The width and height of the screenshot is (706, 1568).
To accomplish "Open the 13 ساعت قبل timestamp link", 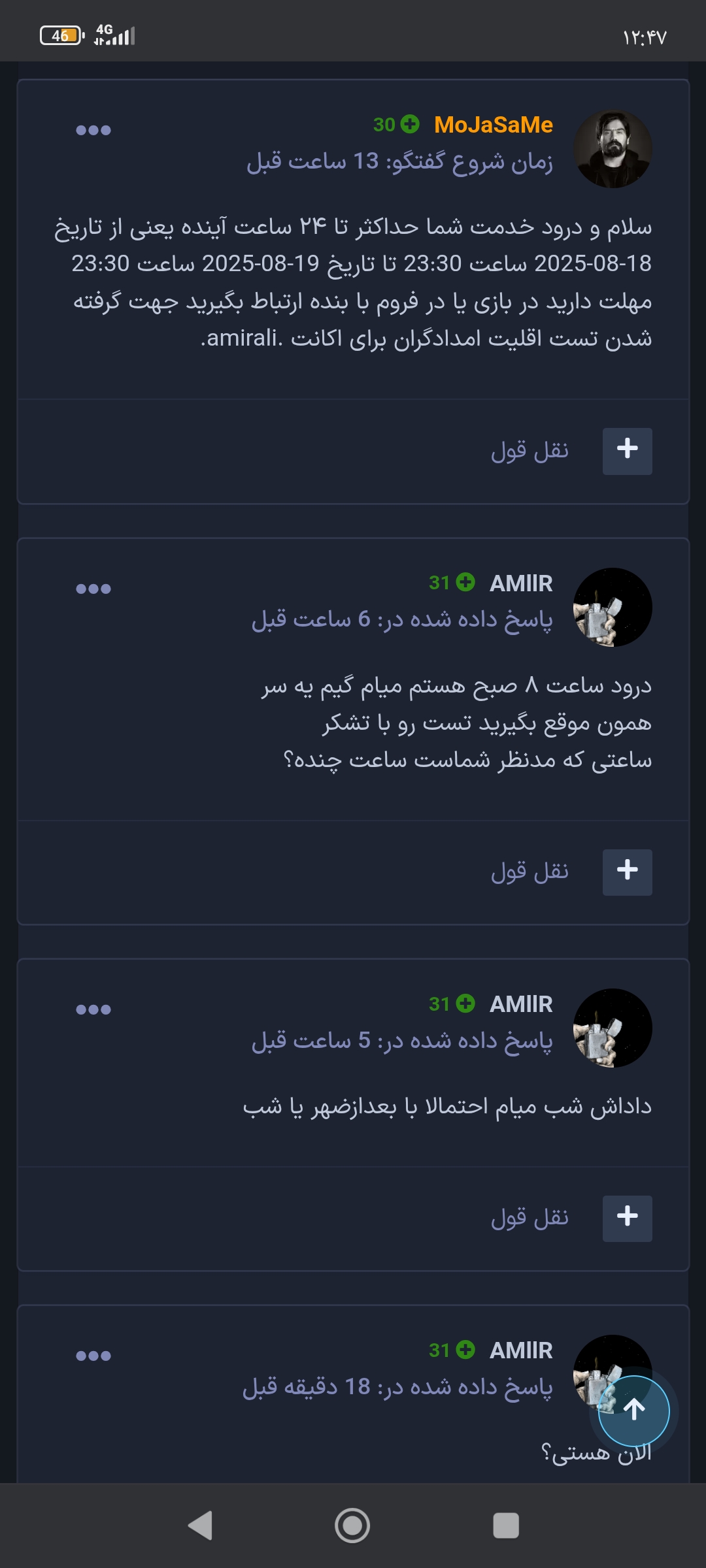I will pyautogui.click(x=312, y=161).
